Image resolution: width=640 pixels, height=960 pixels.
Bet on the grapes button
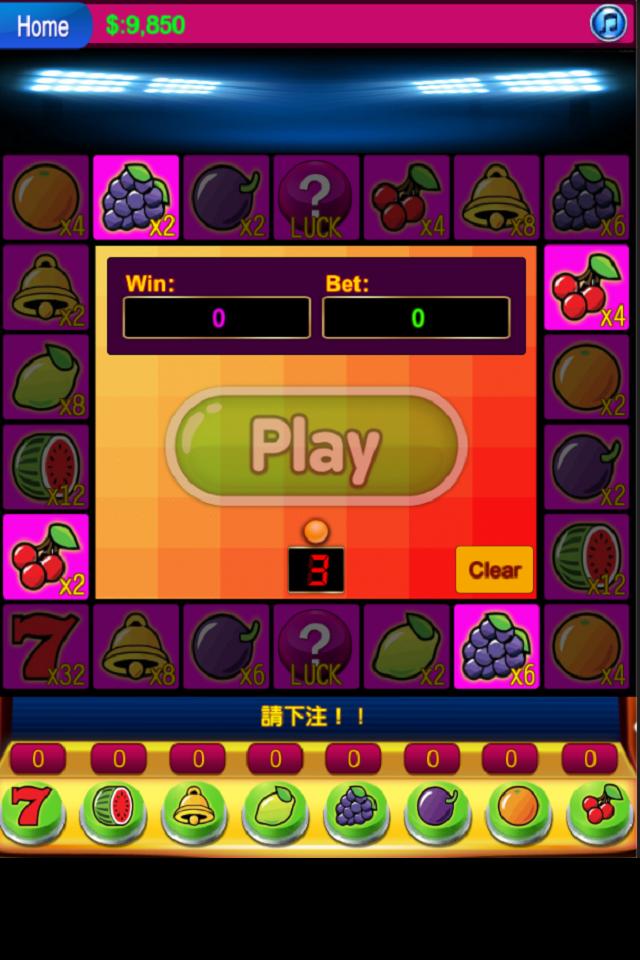tap(355, 809)
